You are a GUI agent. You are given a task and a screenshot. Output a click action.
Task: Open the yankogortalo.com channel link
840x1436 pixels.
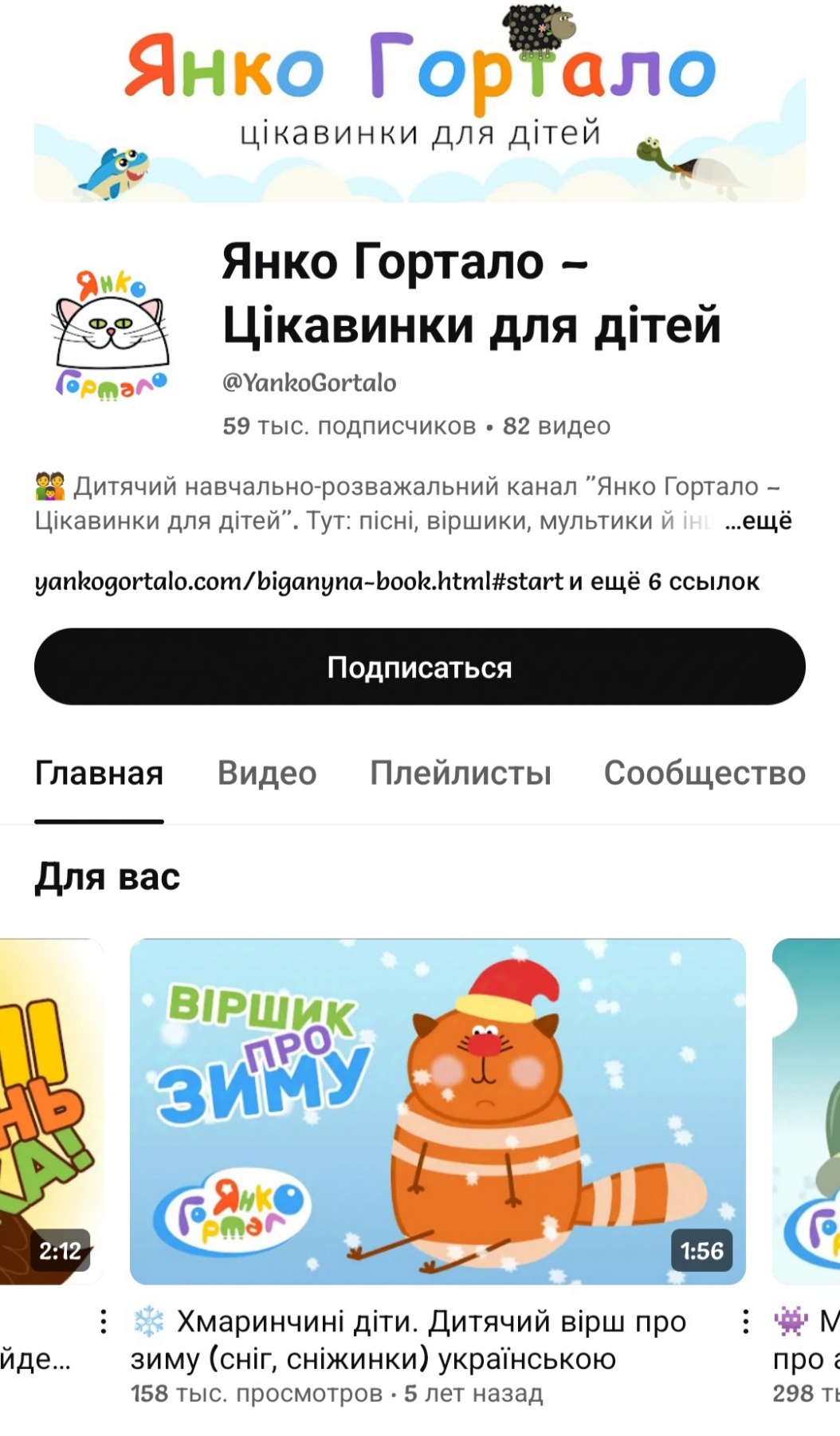[299, 582]
